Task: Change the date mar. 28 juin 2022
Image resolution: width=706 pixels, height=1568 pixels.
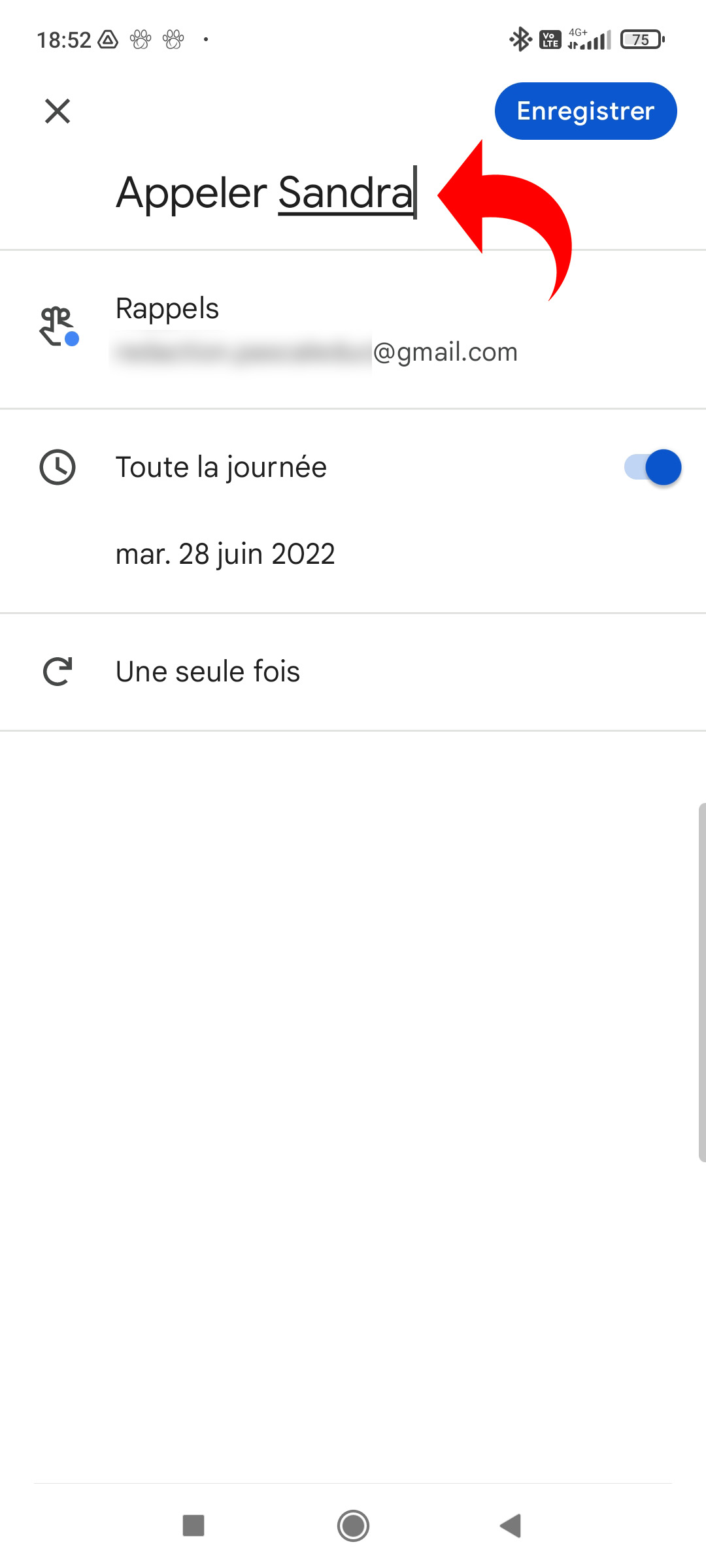Action: point(225,554)
